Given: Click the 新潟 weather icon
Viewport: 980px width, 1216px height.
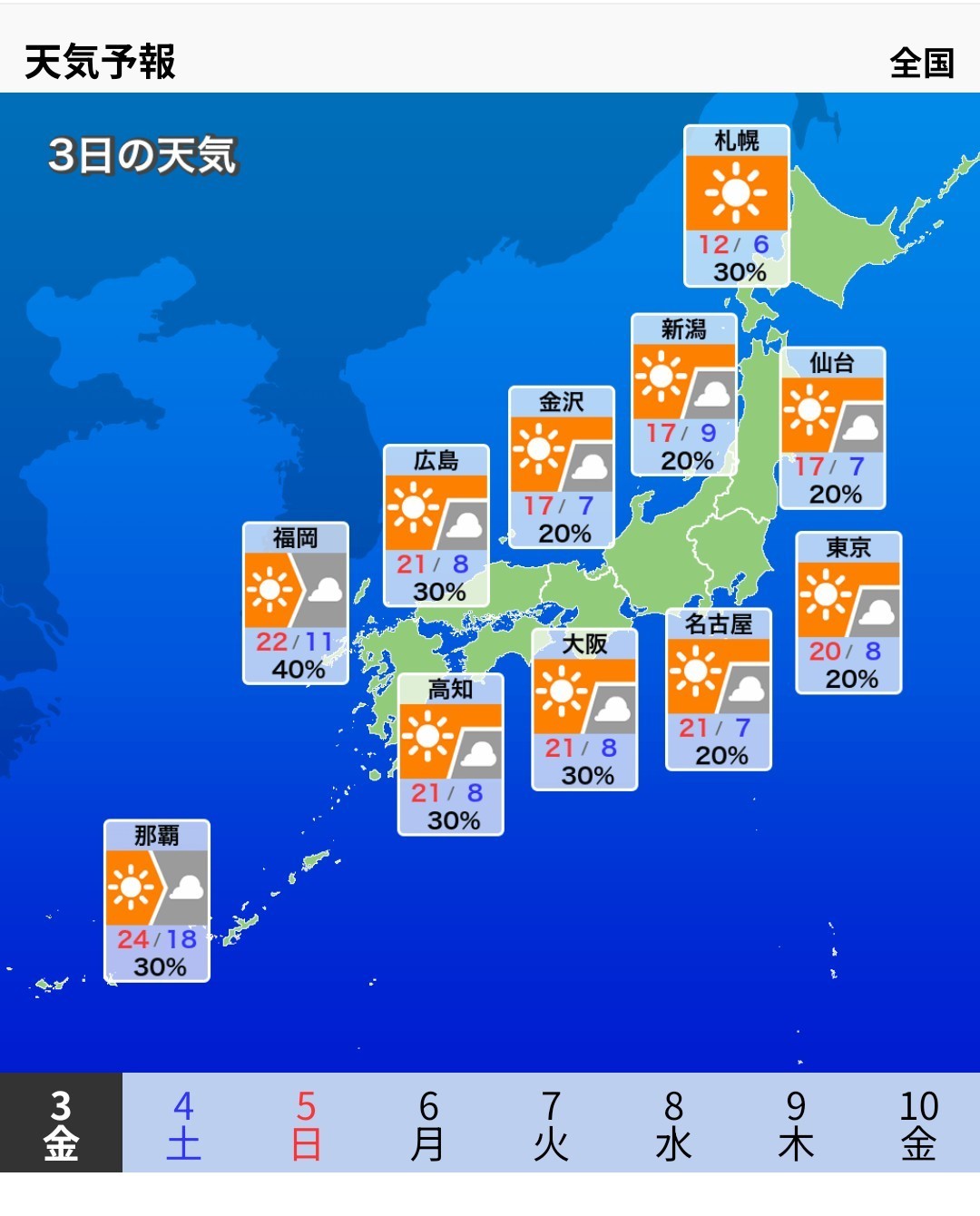Looking at the screenshot, I should pos(685,381).
